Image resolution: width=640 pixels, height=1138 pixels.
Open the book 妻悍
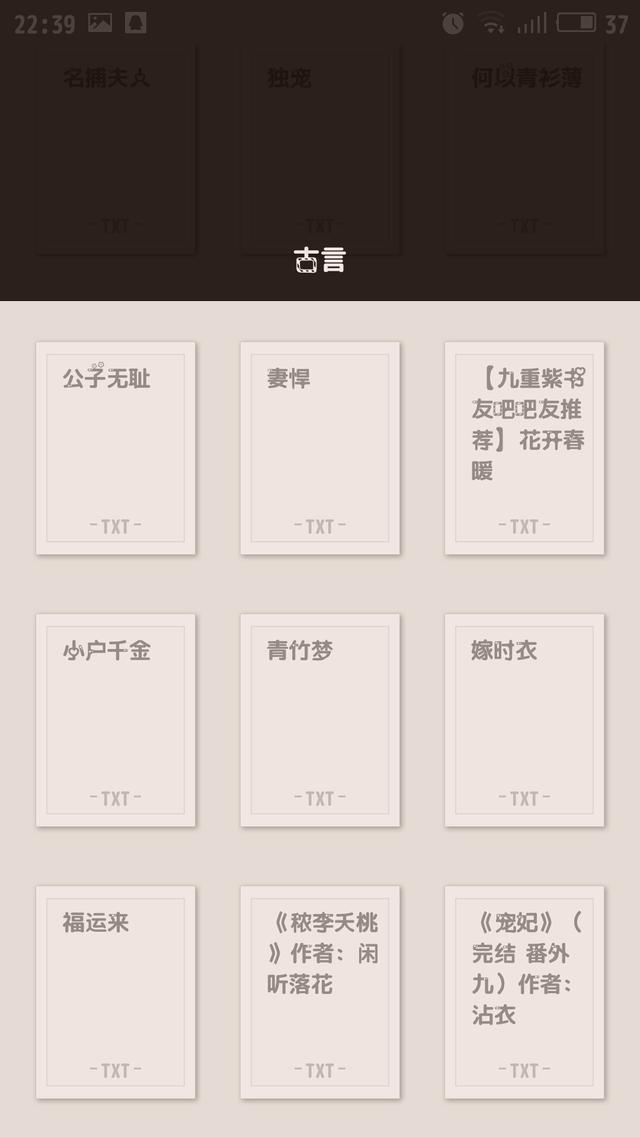tap(320, 448)
